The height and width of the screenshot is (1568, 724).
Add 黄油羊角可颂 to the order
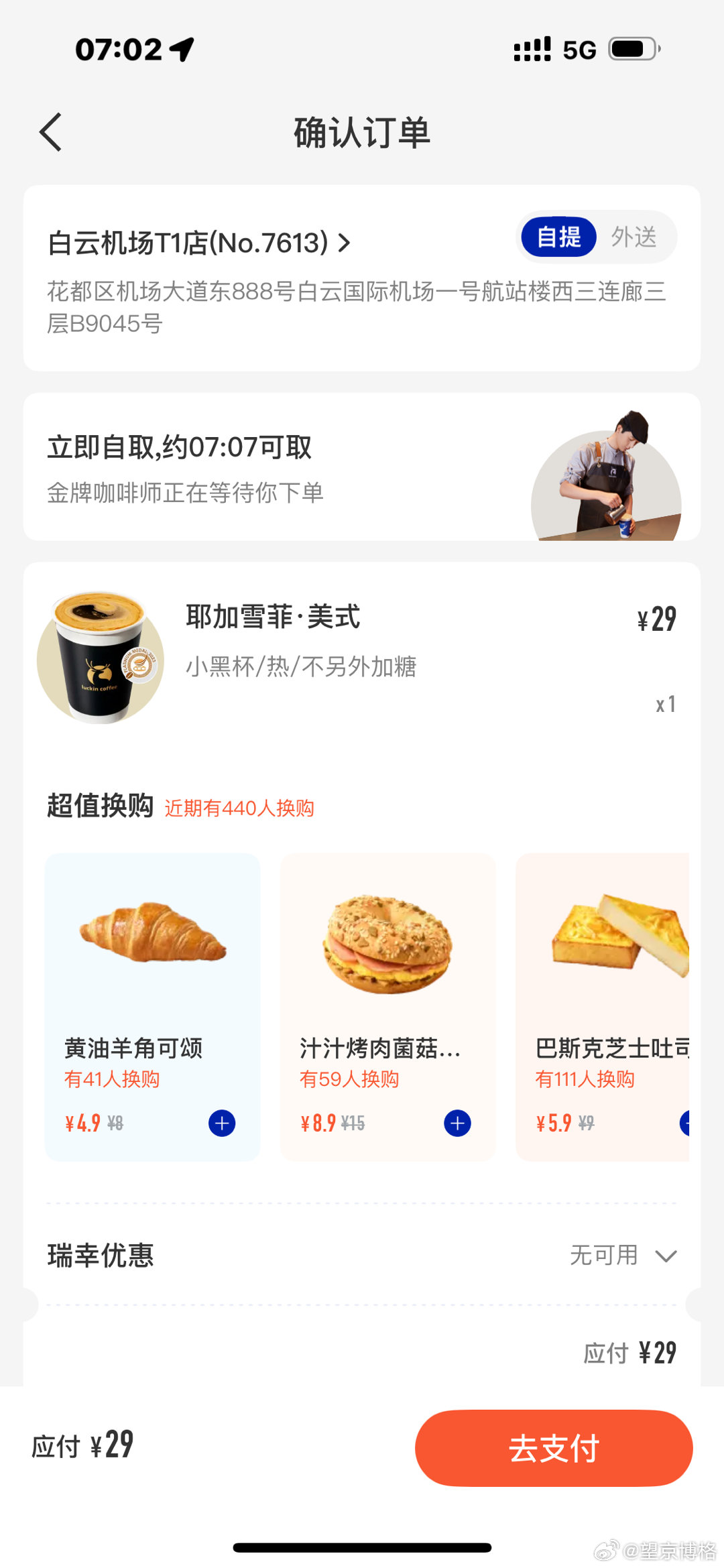pos(222,1123)
